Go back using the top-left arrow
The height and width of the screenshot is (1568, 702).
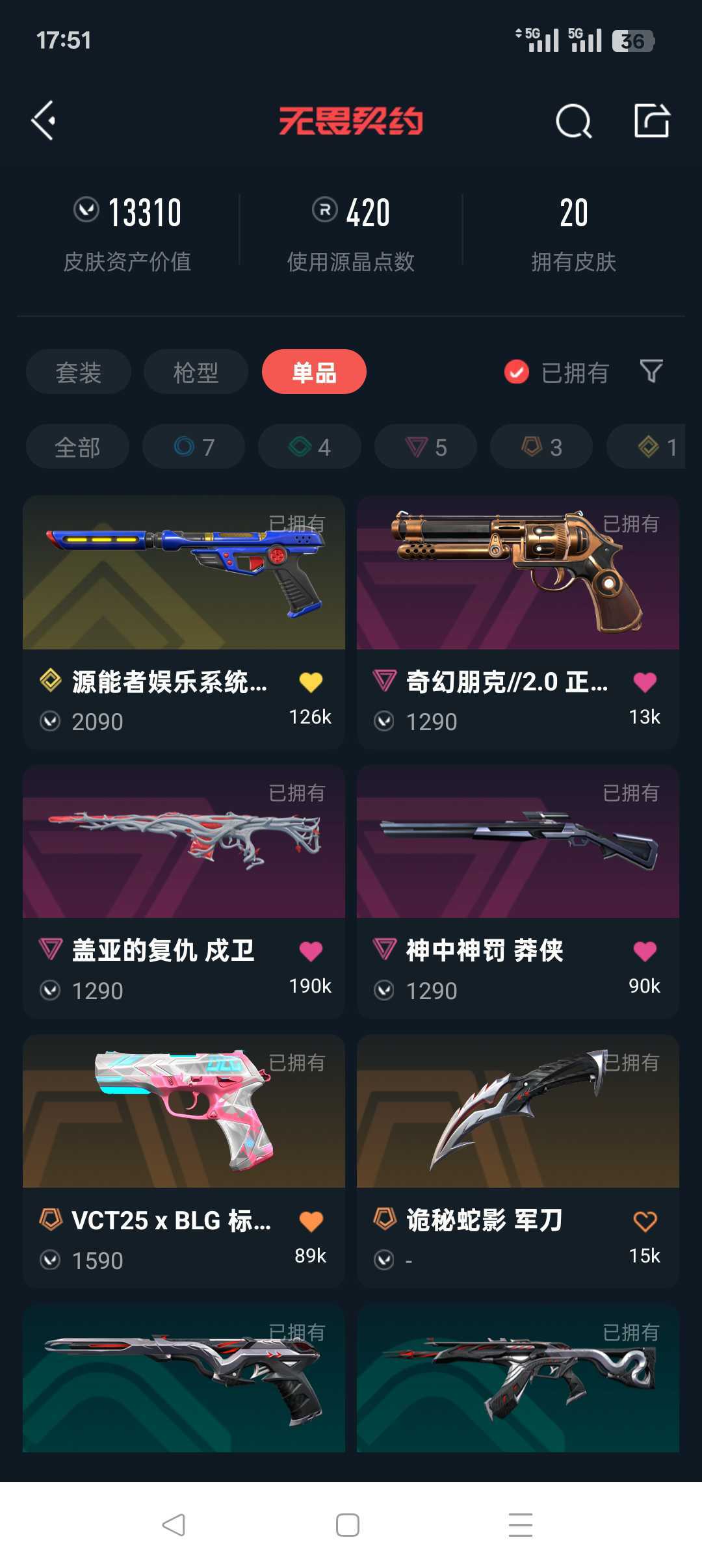44,121
